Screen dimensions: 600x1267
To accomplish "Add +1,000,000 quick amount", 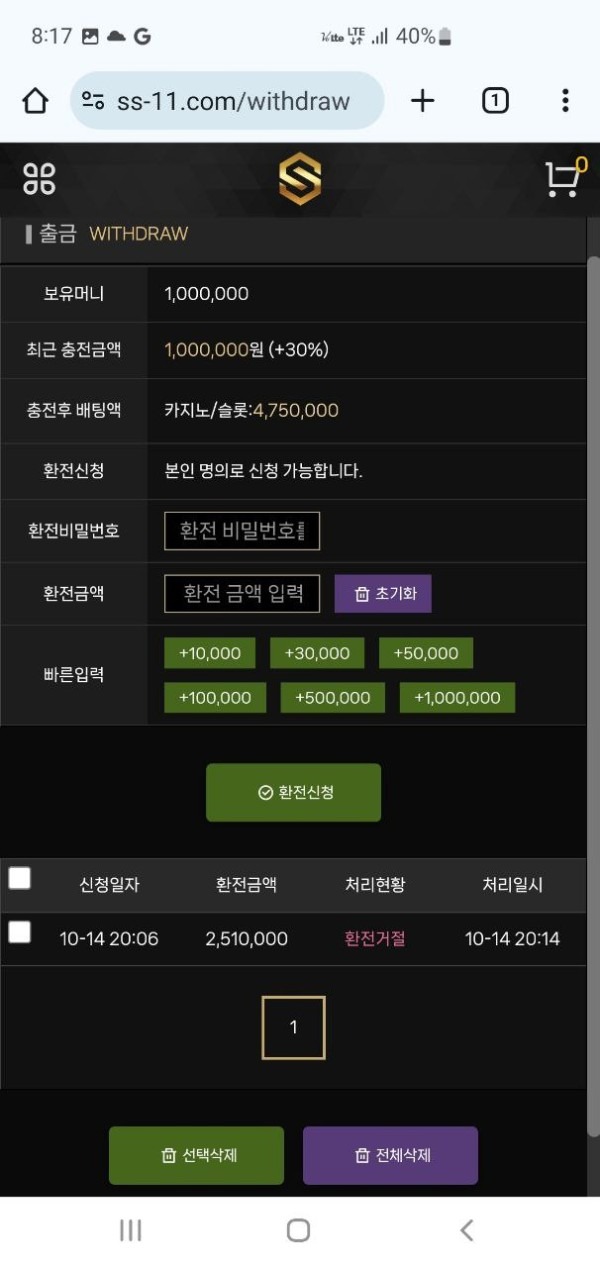I will pyautogui.click(x=457, y=697).
